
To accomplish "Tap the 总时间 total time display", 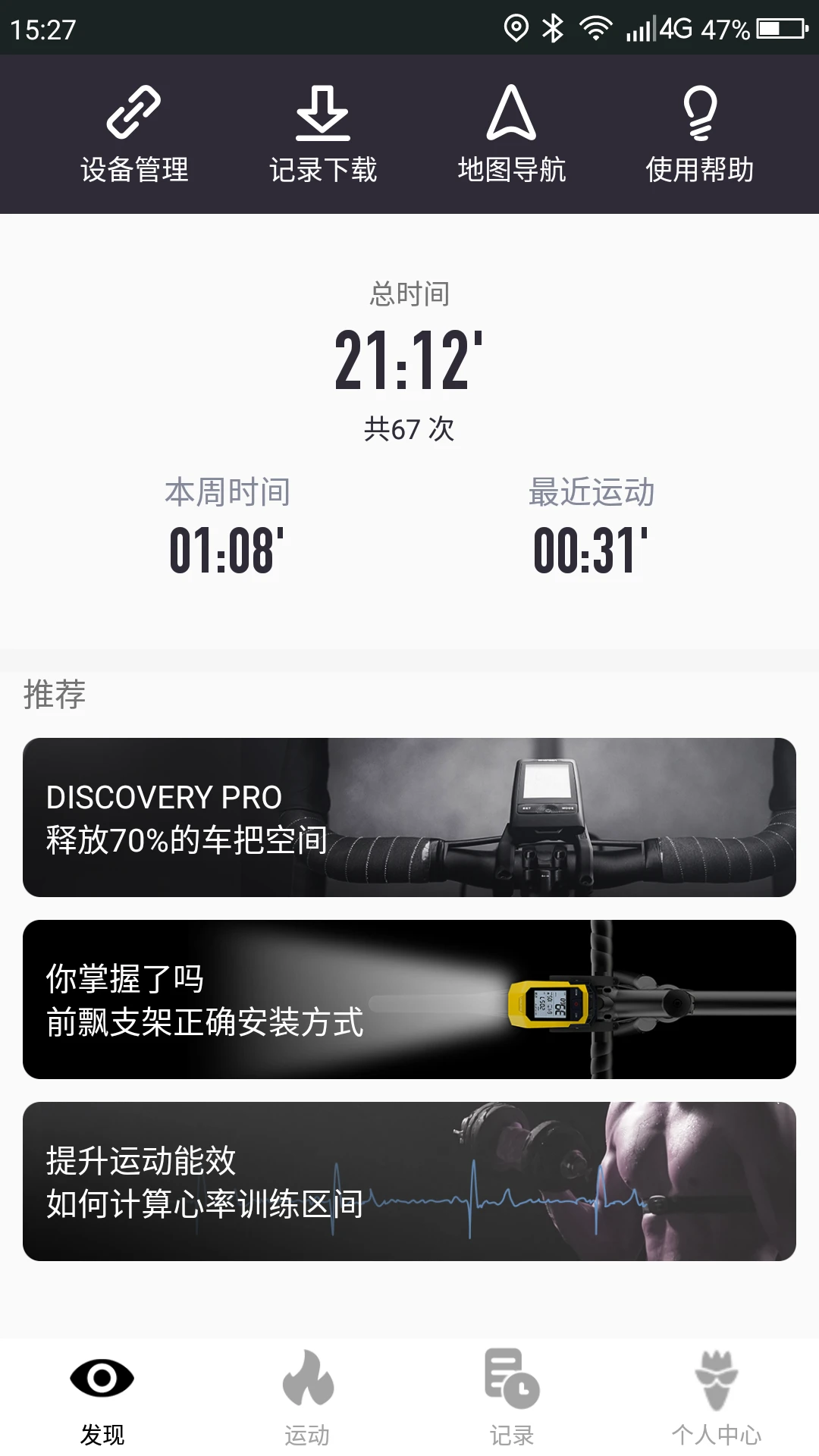I will (x=409, y=356).
